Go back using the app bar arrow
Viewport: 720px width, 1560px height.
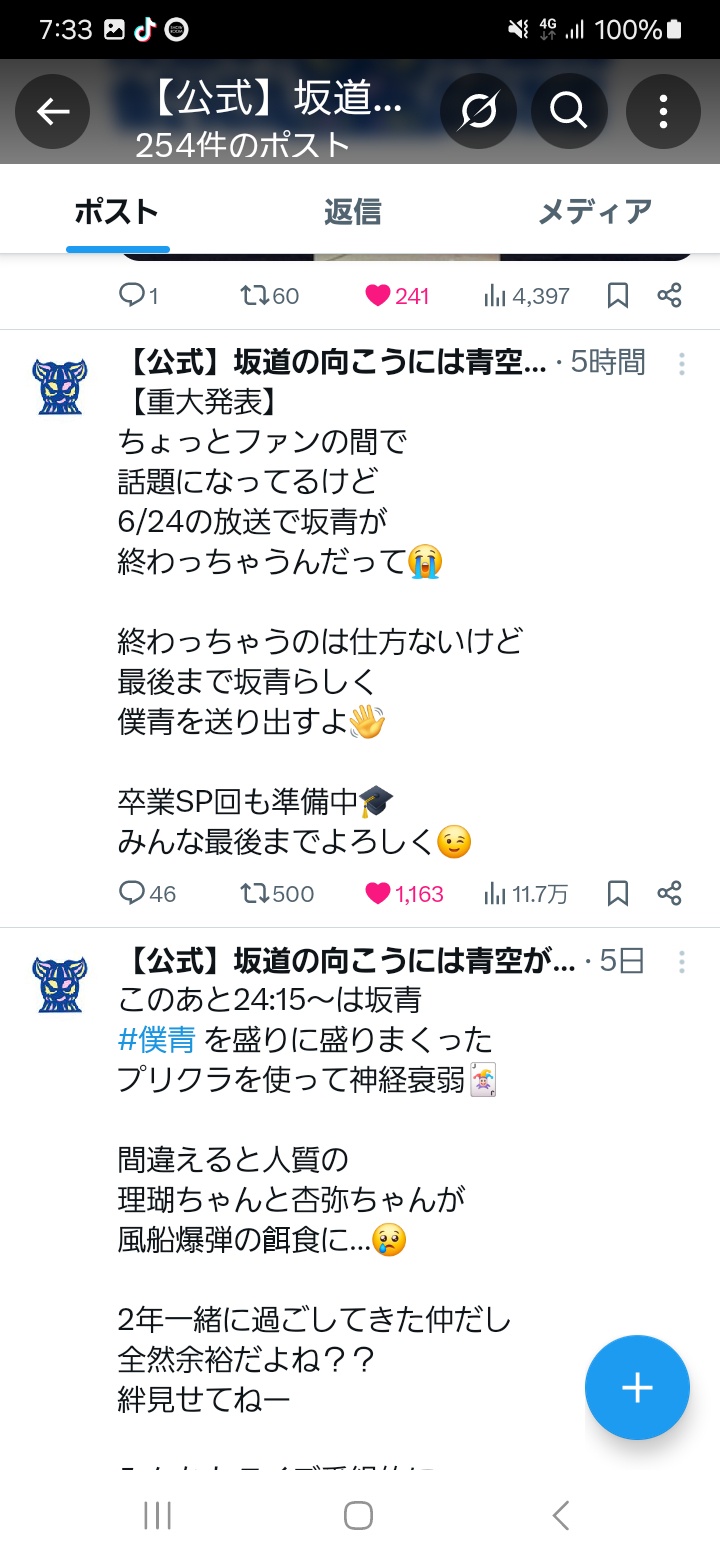click(53, 111)
